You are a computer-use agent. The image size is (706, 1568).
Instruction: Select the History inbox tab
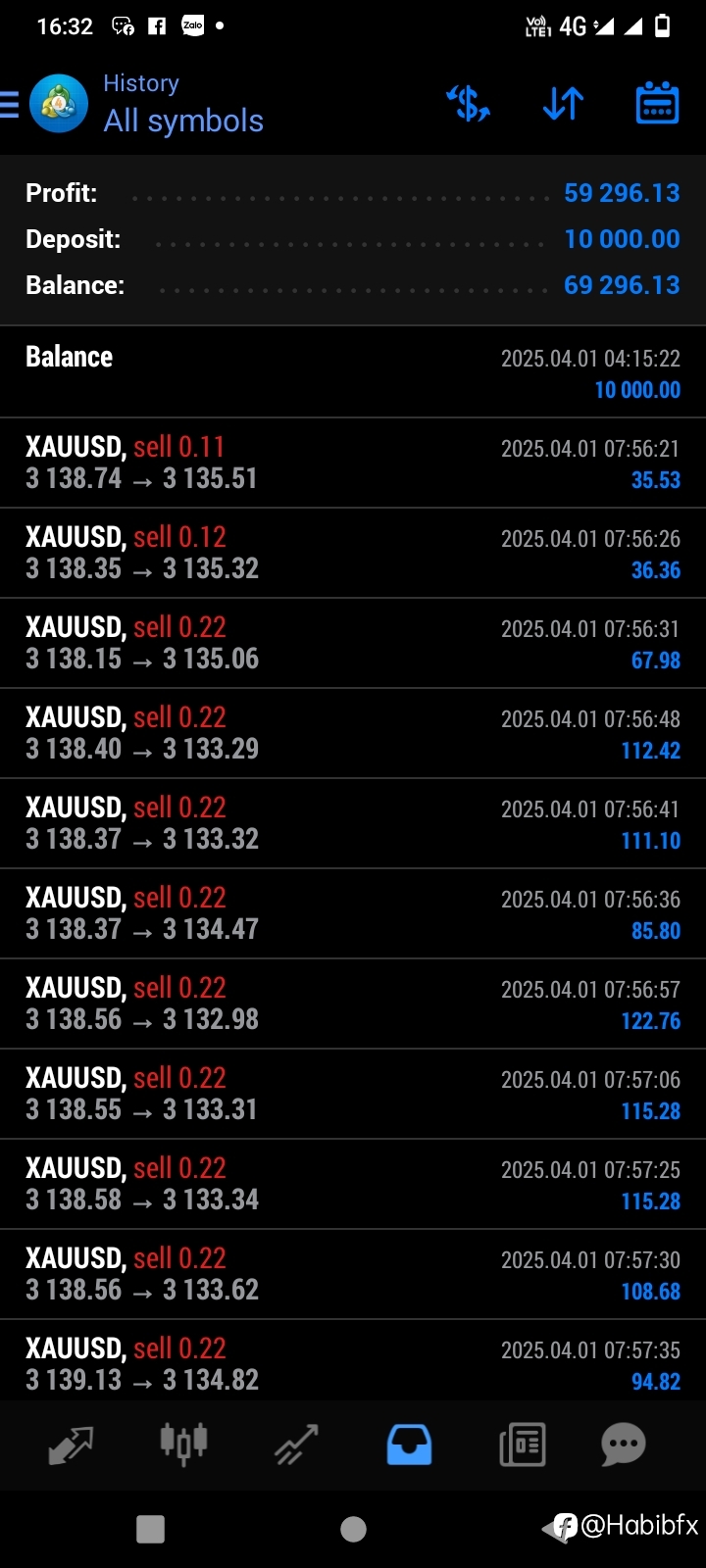point(409,1445)
